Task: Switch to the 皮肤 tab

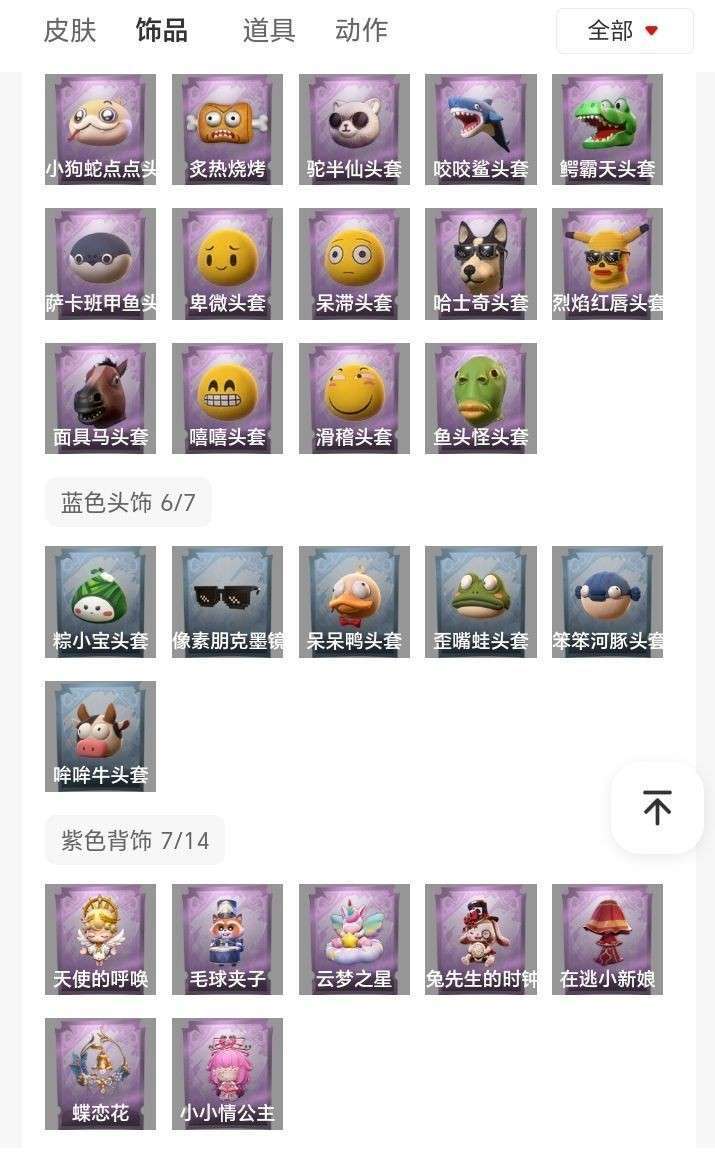Action: point(70,31)
